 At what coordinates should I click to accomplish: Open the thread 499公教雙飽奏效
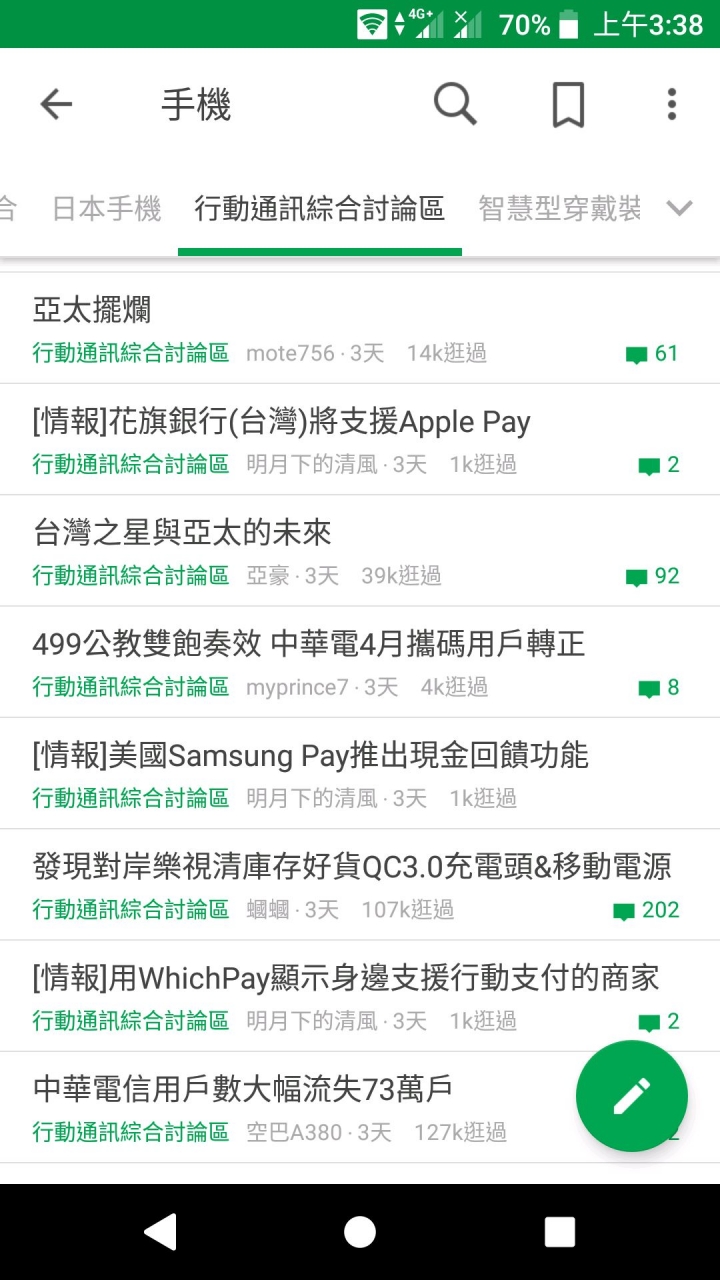pyautogui.click(x=360, y=662)
